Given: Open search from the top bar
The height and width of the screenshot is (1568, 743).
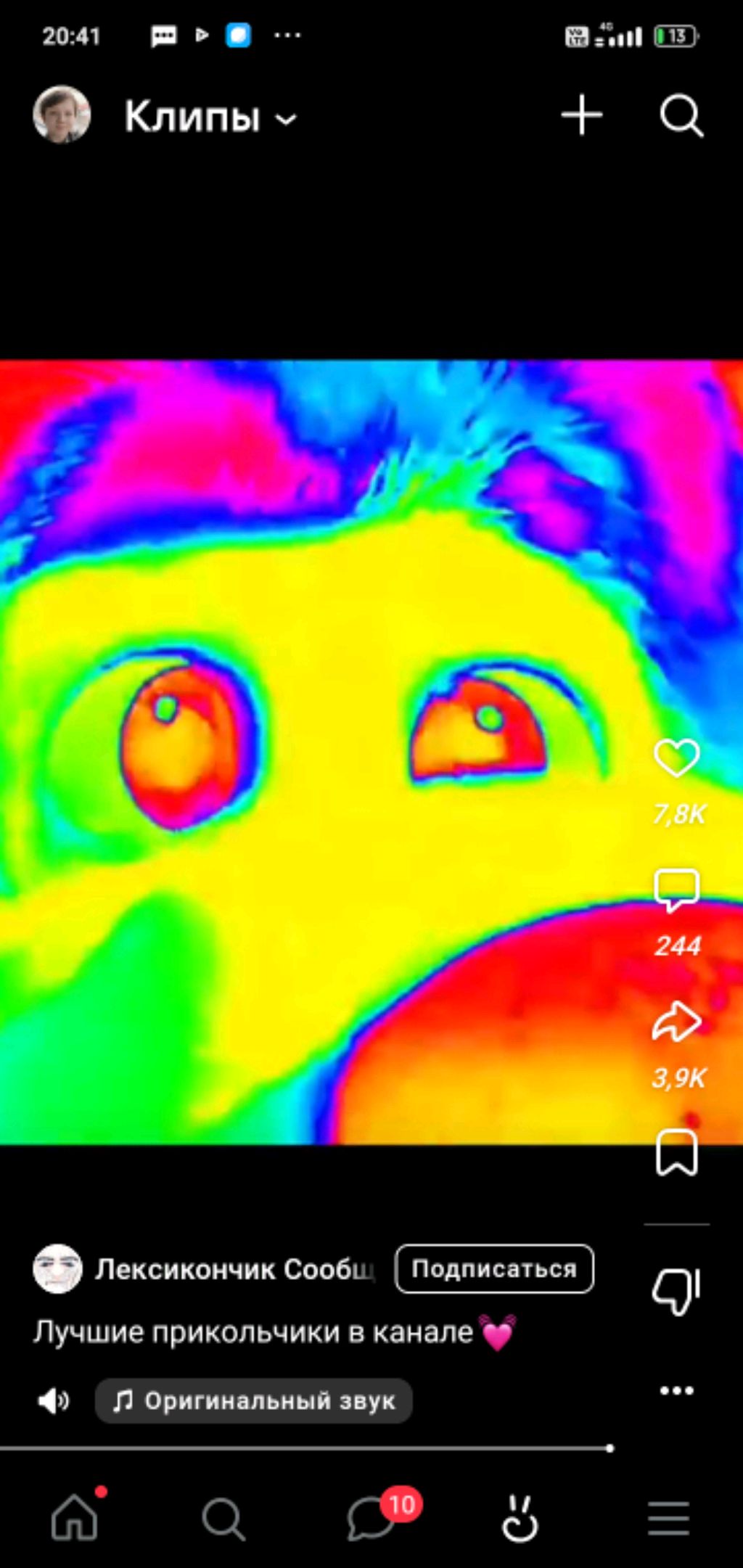Looking at the screenshot, I should (681, 116).
